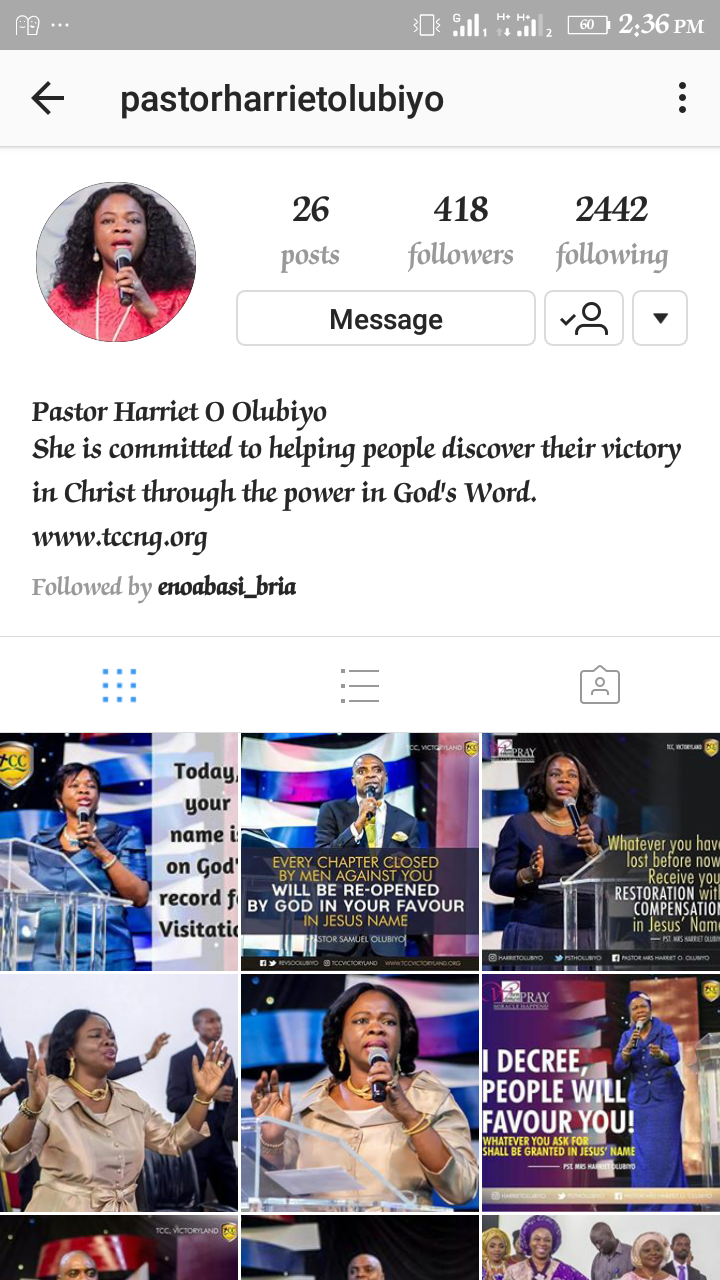Tap the Message button
The image size is (720, 1280).
[385, 318]
